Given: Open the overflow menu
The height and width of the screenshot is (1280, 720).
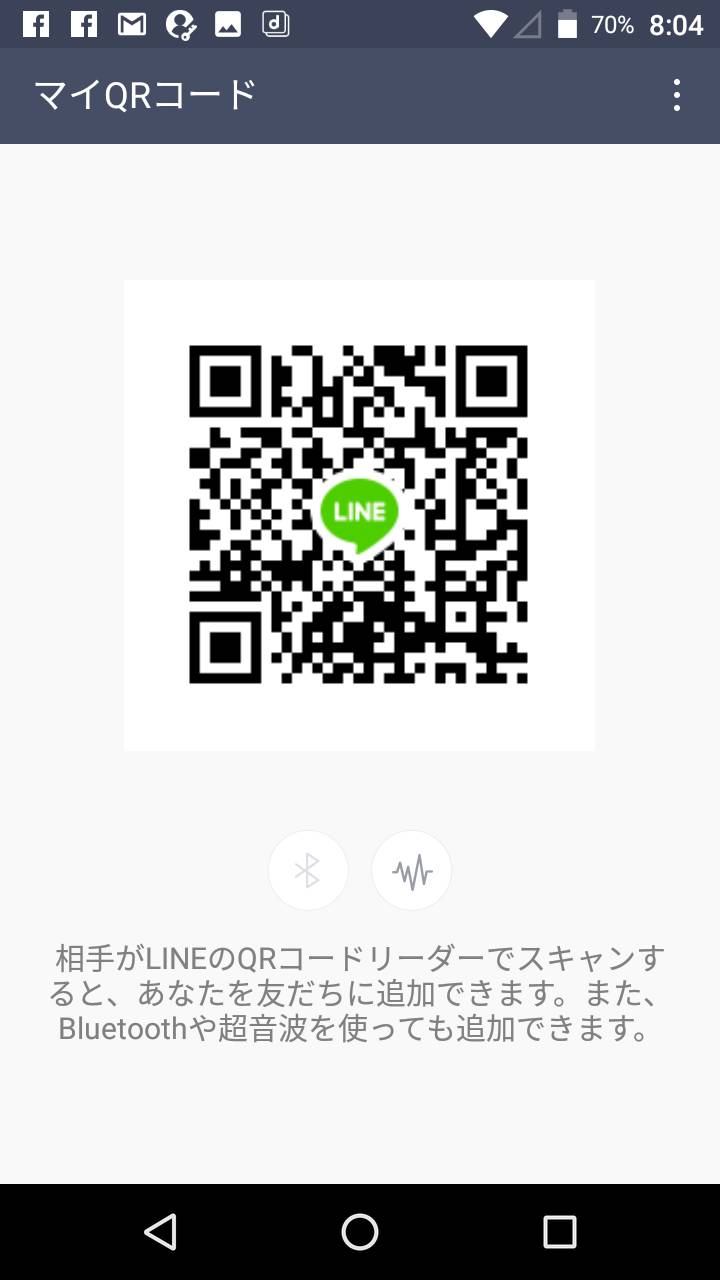Looking at the screenshot, I should coord(677,95).
